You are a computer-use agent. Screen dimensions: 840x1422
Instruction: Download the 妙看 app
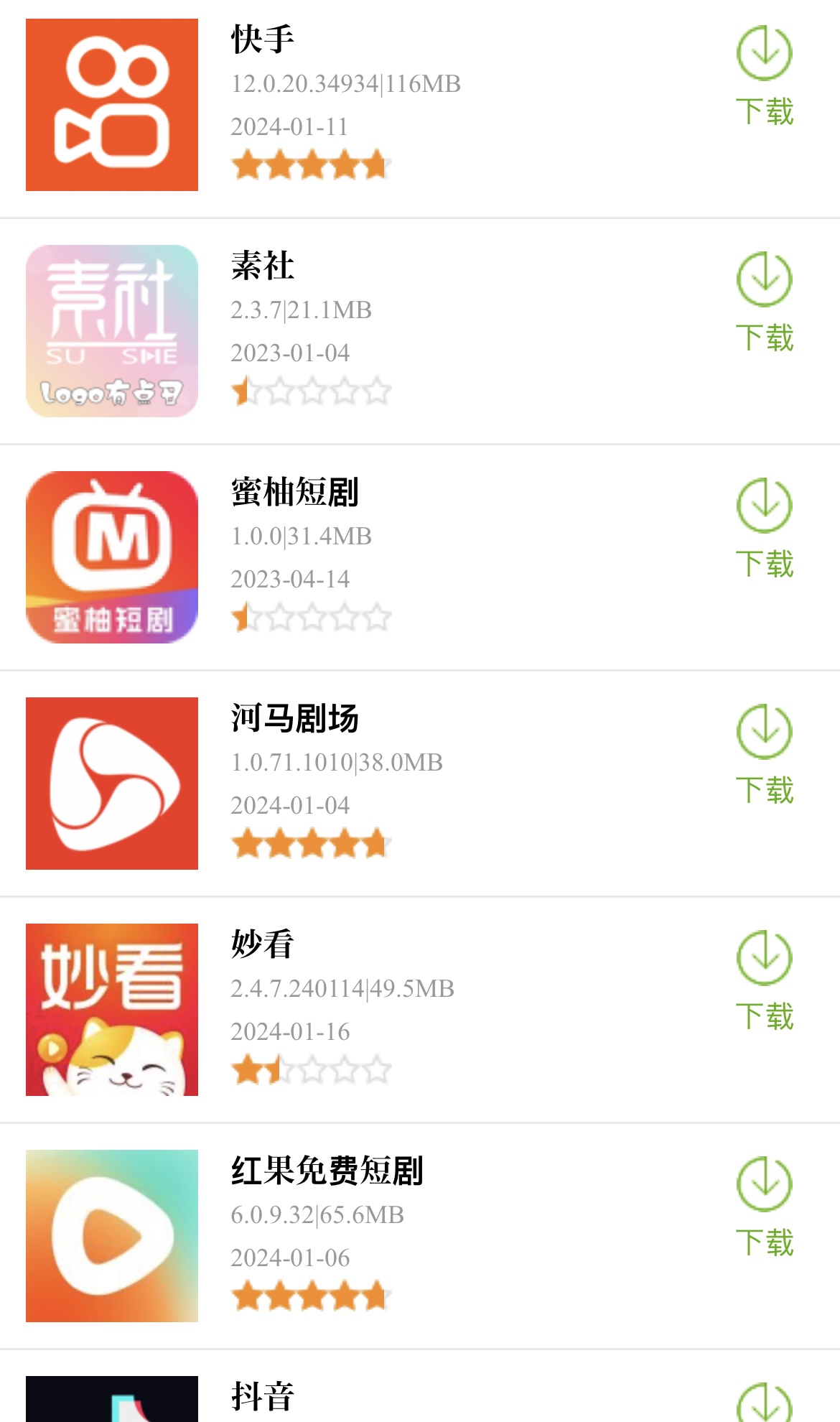tap(764, 980)
